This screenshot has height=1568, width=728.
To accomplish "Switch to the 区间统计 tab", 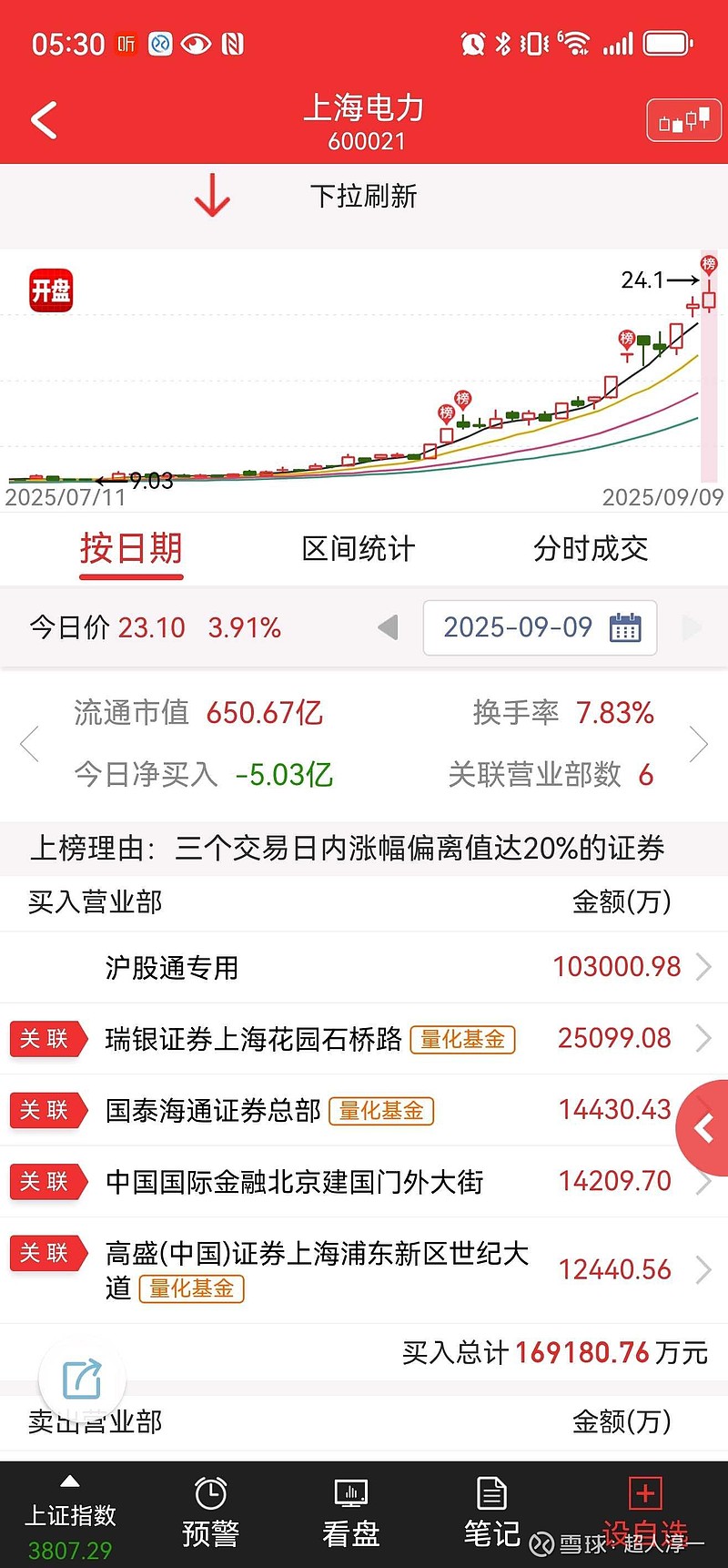I will (x=358, y=549).
